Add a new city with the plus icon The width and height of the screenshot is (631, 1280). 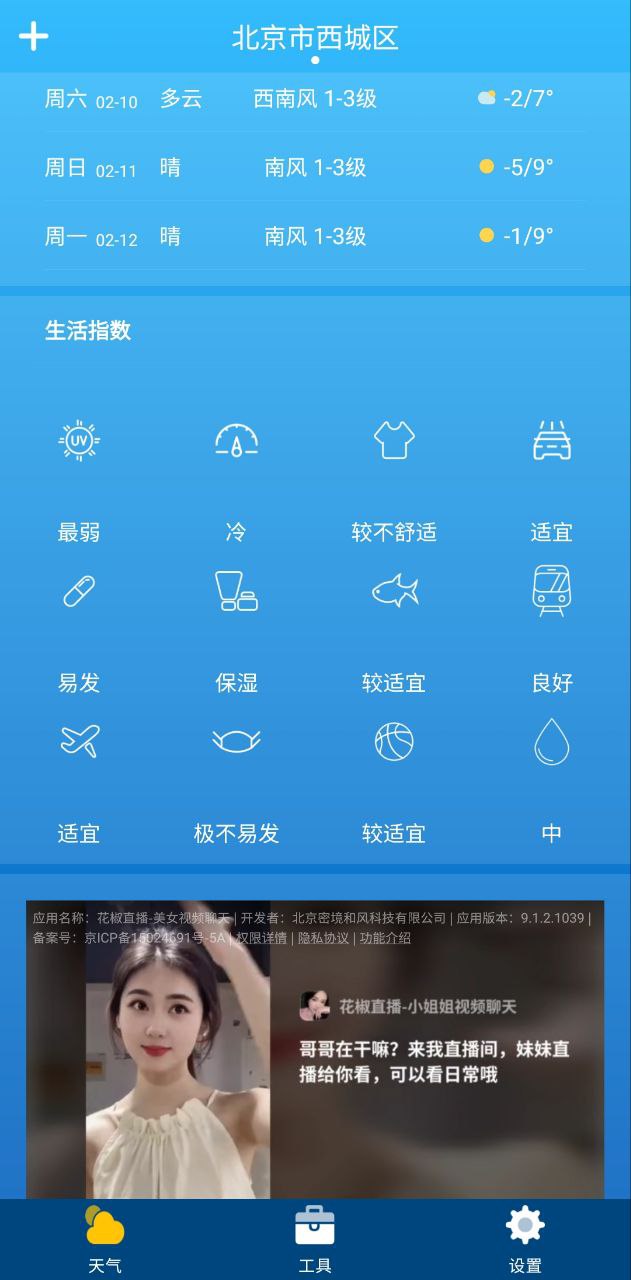pyautogui.click(x=34, y=37)
